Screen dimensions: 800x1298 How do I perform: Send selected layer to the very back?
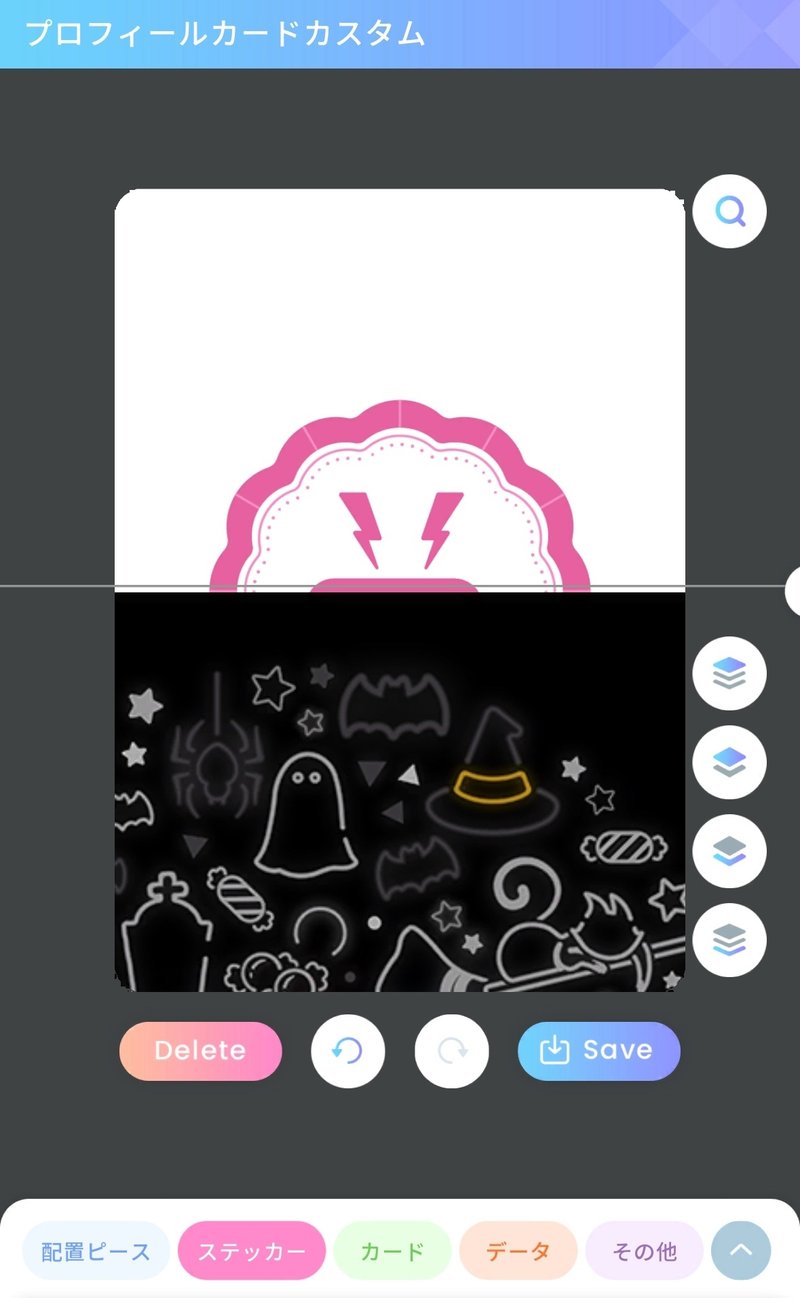click(x=729, y=940)
